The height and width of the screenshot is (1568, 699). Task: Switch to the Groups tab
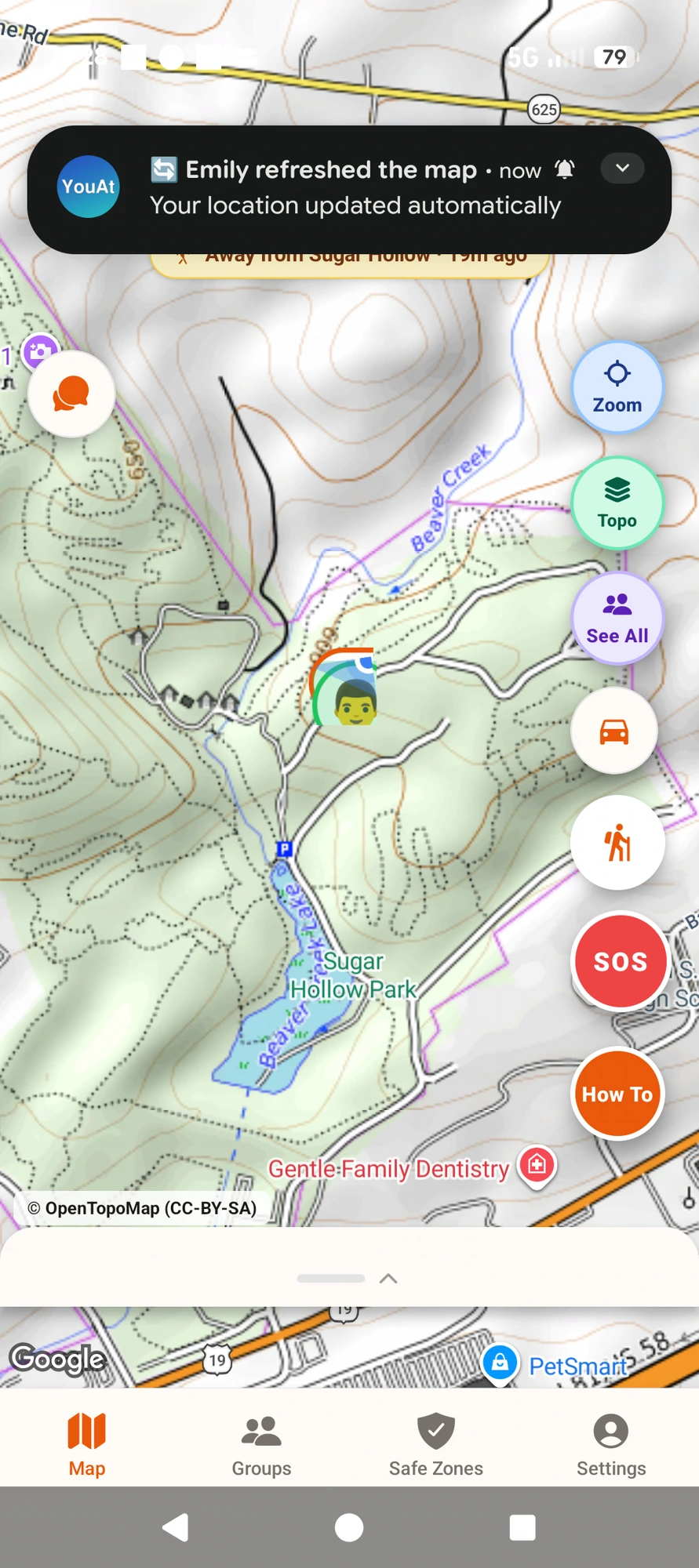261,1446
